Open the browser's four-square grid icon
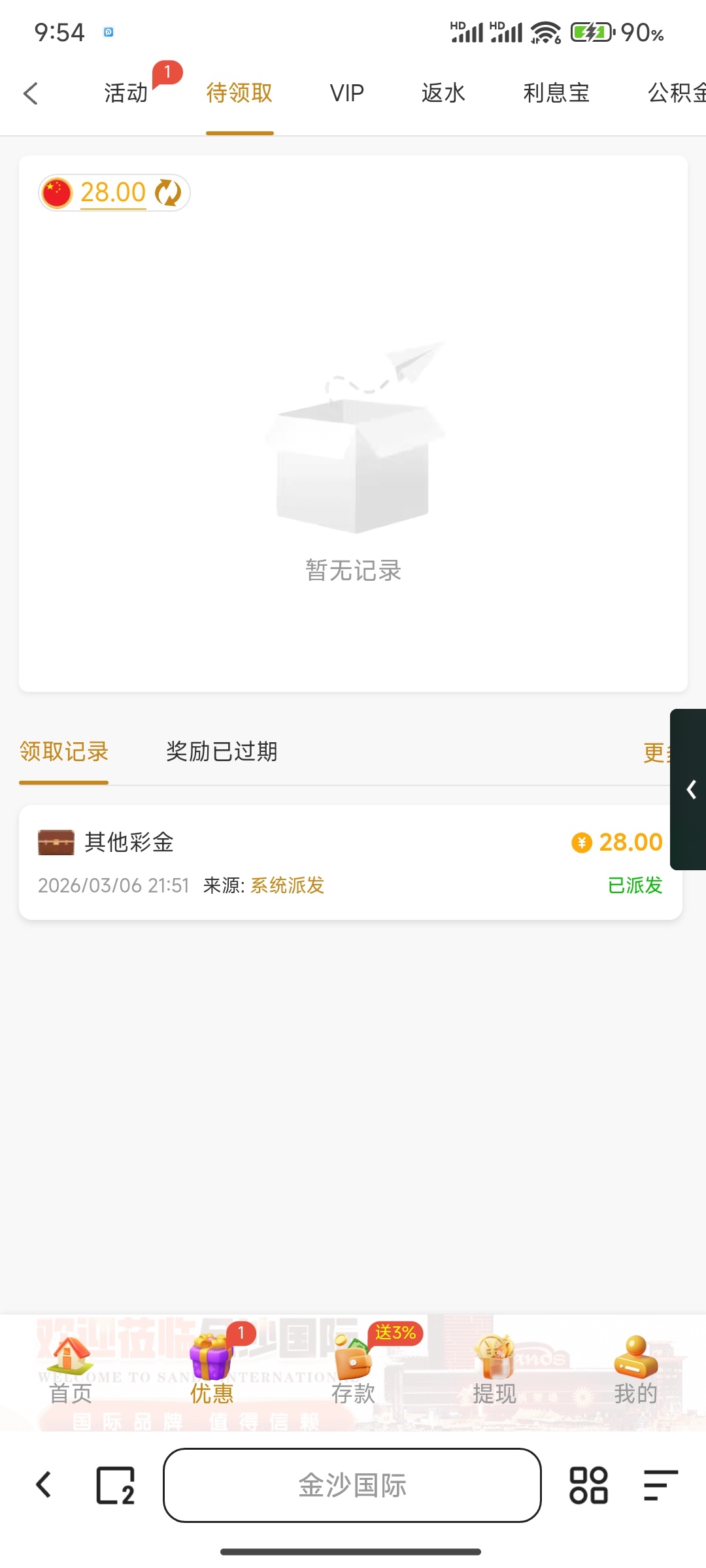 (588, 1485)
